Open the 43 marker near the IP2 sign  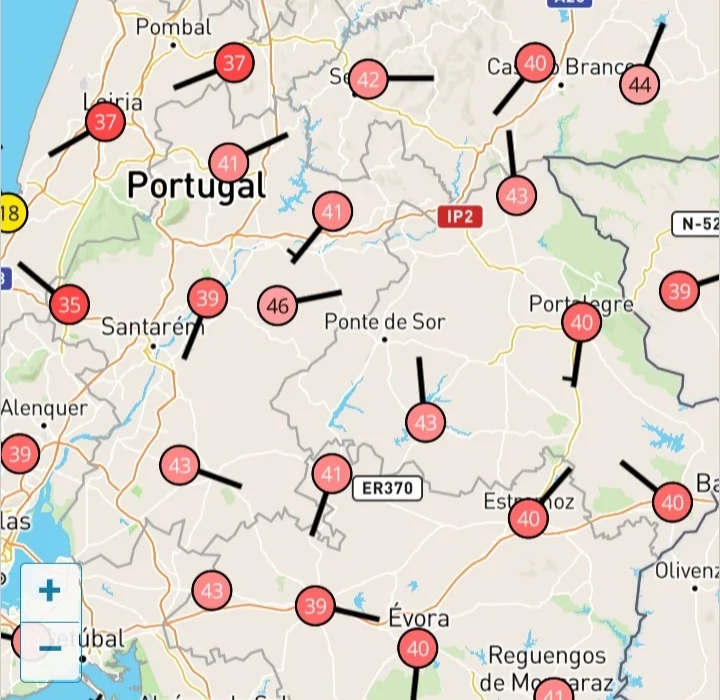516,195
